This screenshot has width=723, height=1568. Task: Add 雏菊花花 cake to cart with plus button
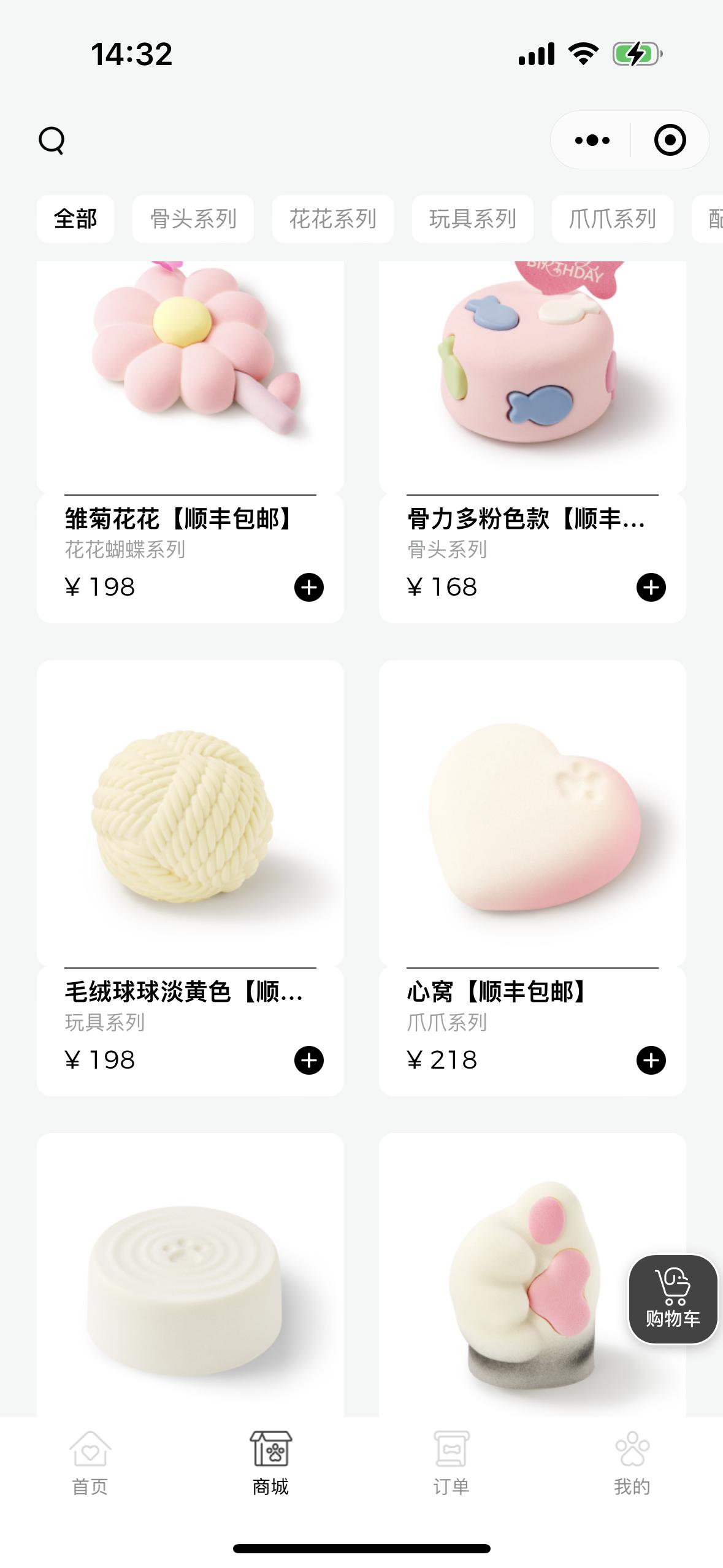(x=309, y=588)
